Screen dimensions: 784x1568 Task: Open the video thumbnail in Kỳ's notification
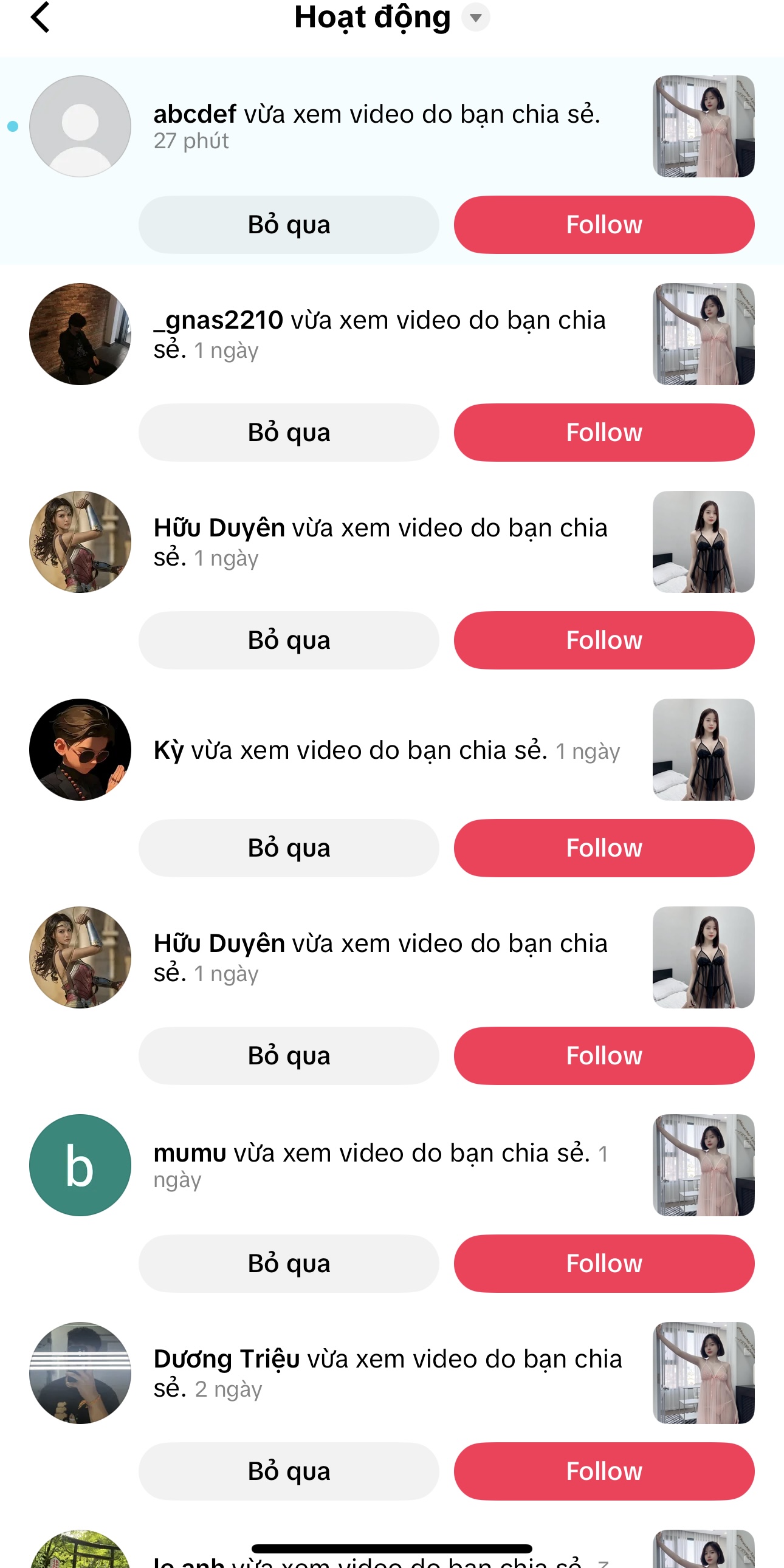[703, 749]
